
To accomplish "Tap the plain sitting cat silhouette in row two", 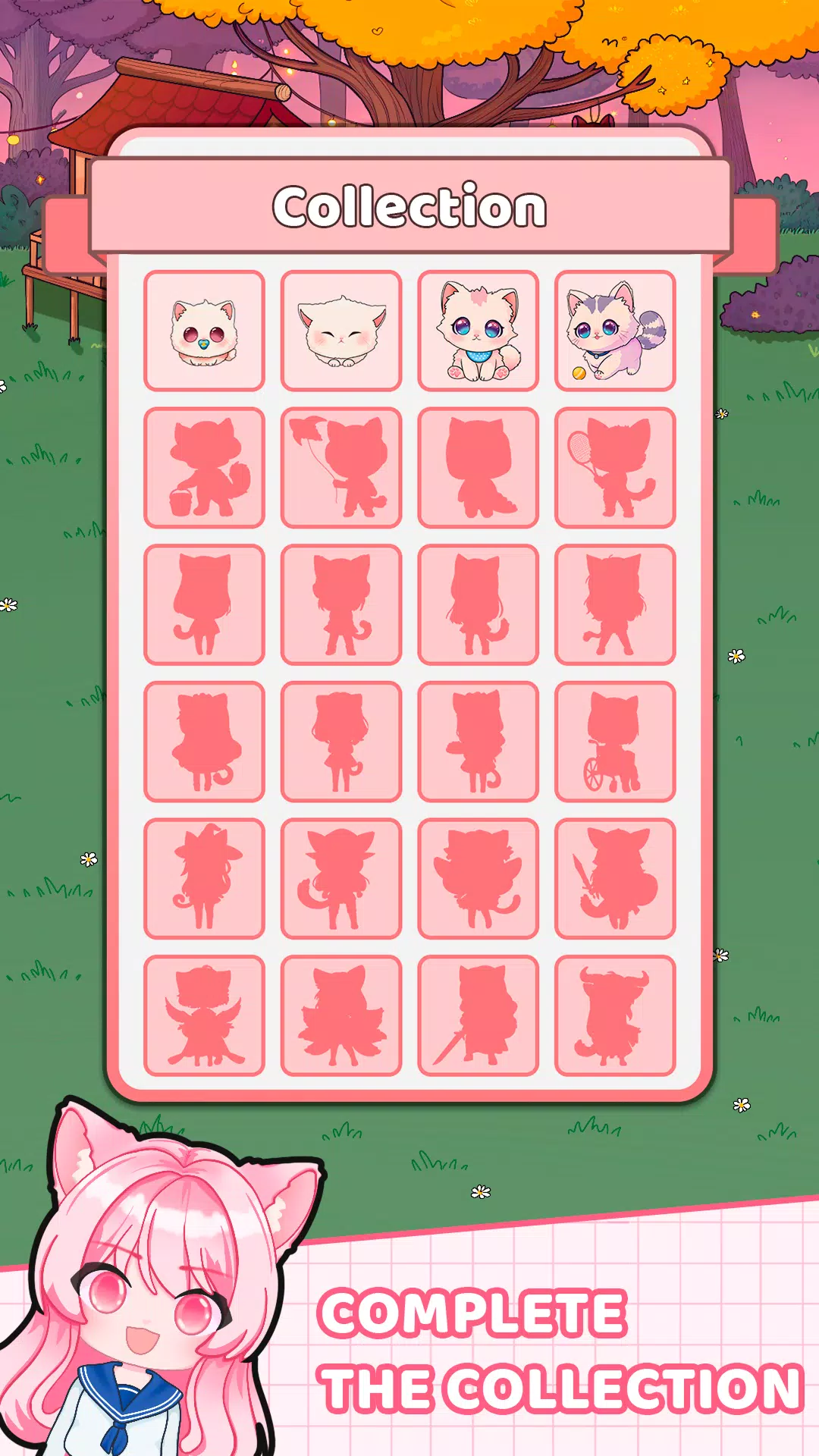I will (478, 466).
